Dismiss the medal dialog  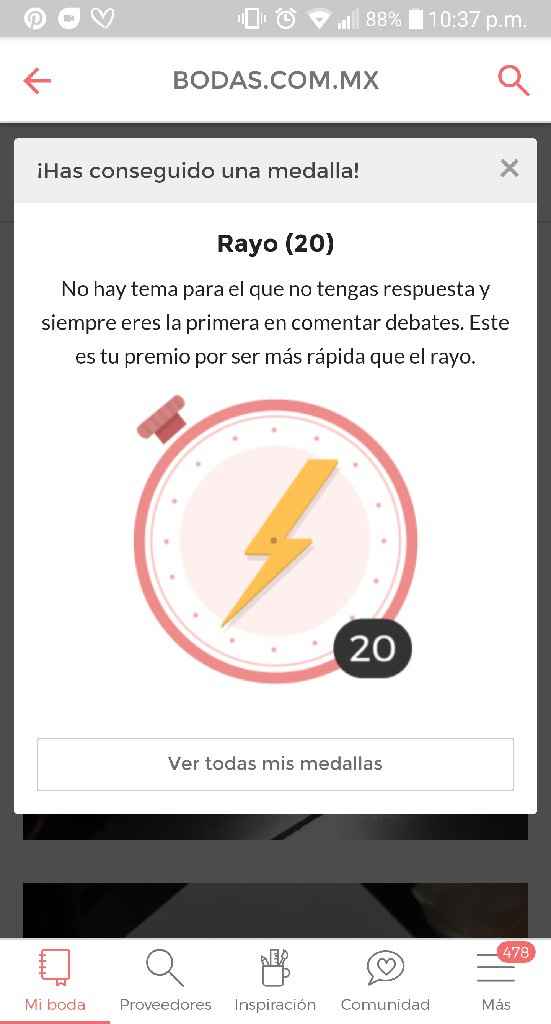509,168
